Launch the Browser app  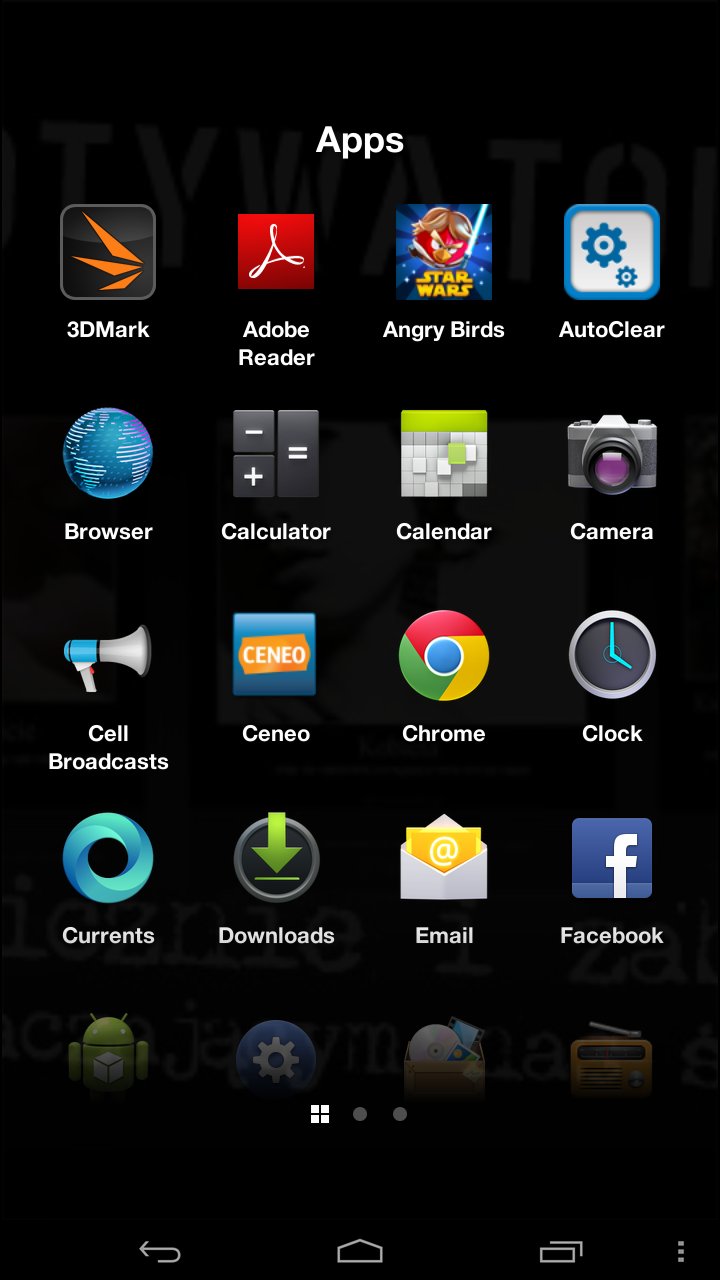coord(108,454)
